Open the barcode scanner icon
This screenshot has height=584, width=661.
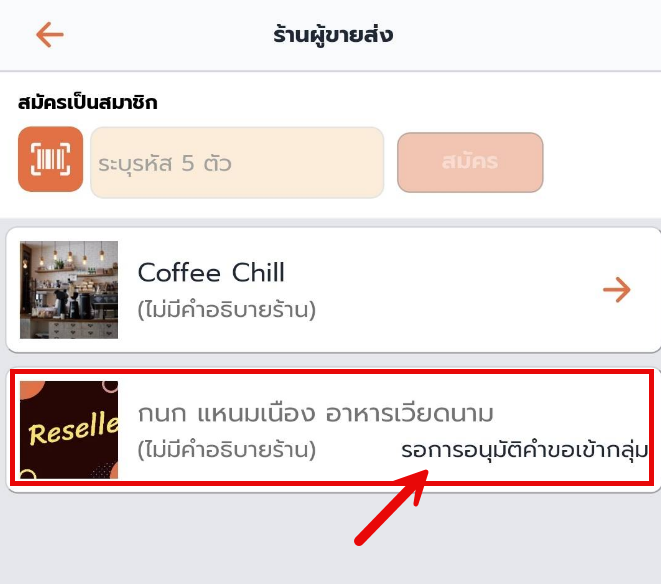click(x=50, y=160)
